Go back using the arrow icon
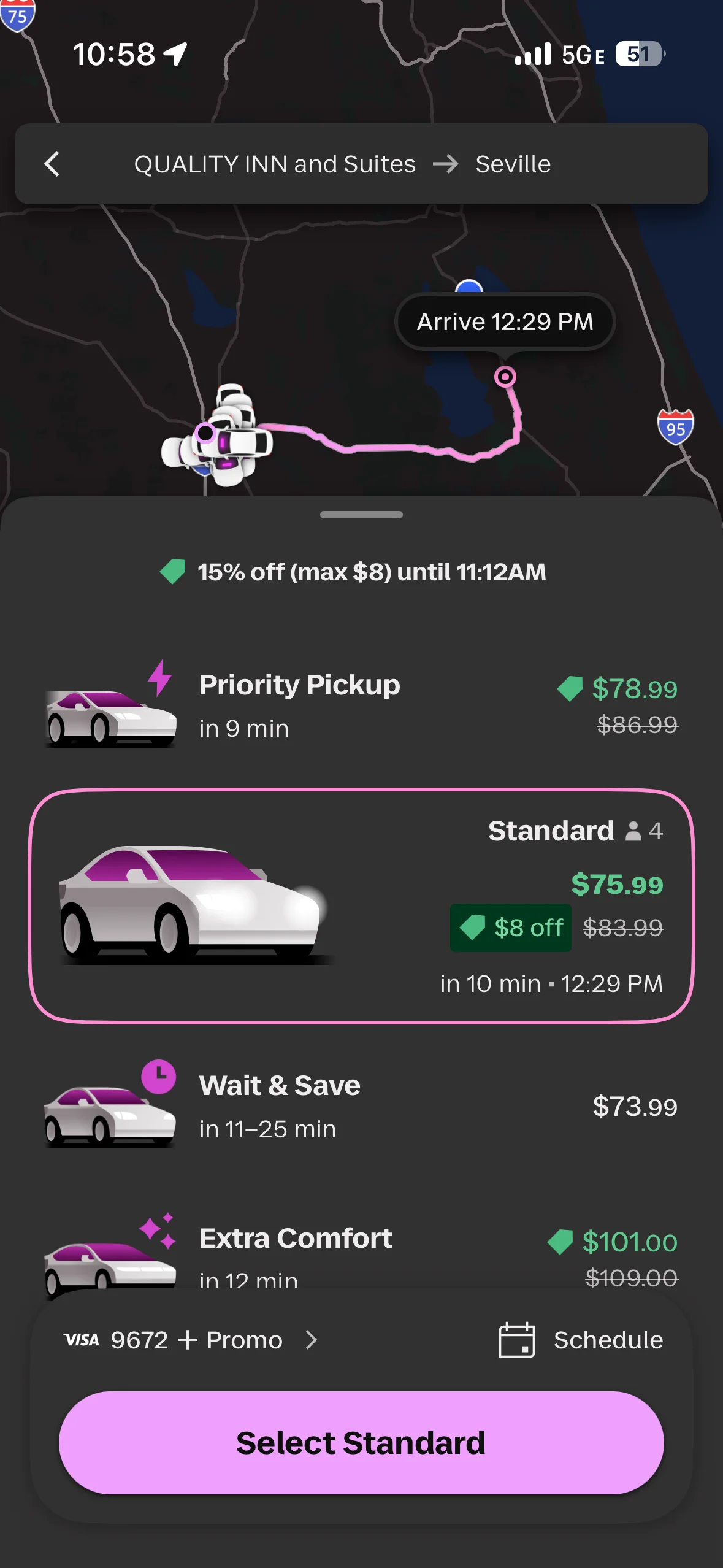 pyautogui.click(x=52, y=164)
